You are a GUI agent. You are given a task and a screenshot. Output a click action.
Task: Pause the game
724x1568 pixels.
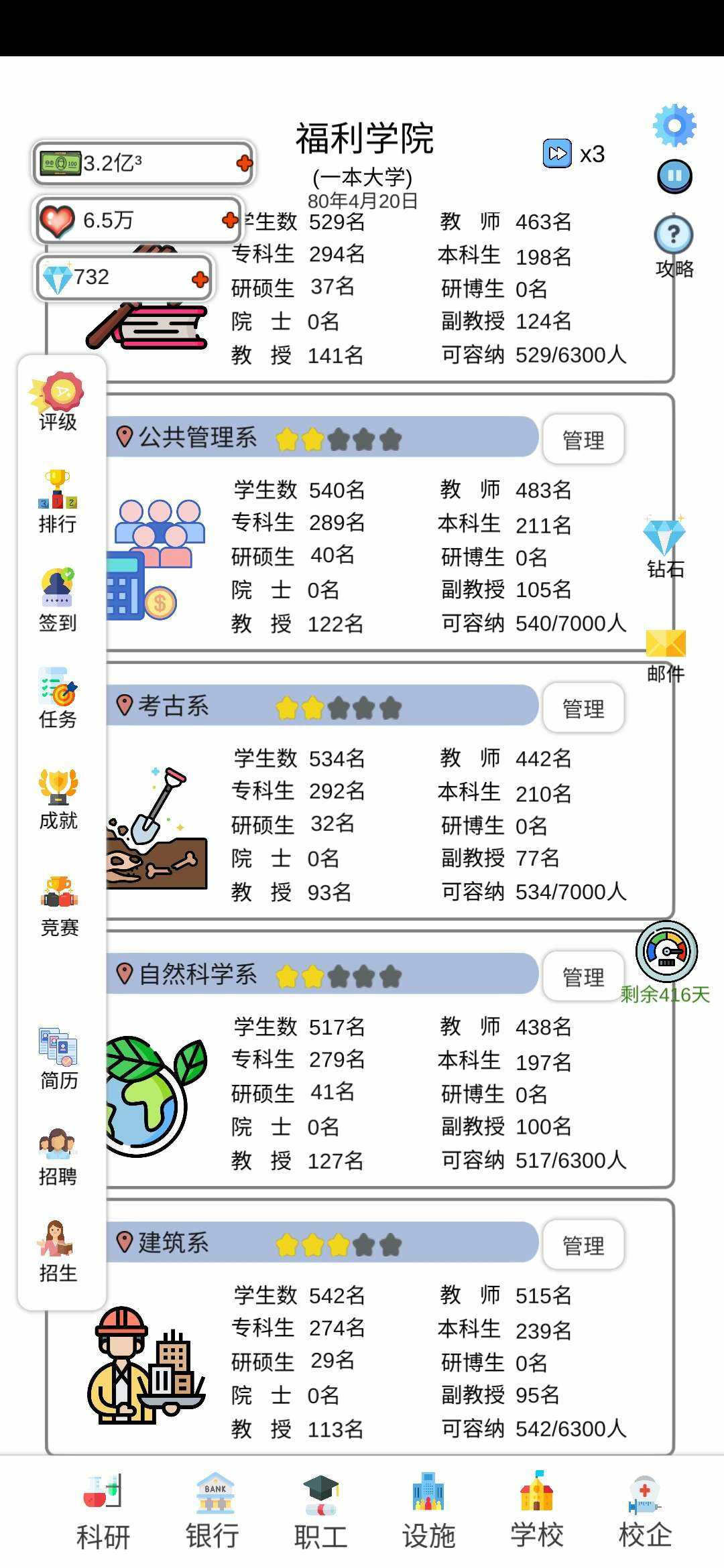pos(674,177)
